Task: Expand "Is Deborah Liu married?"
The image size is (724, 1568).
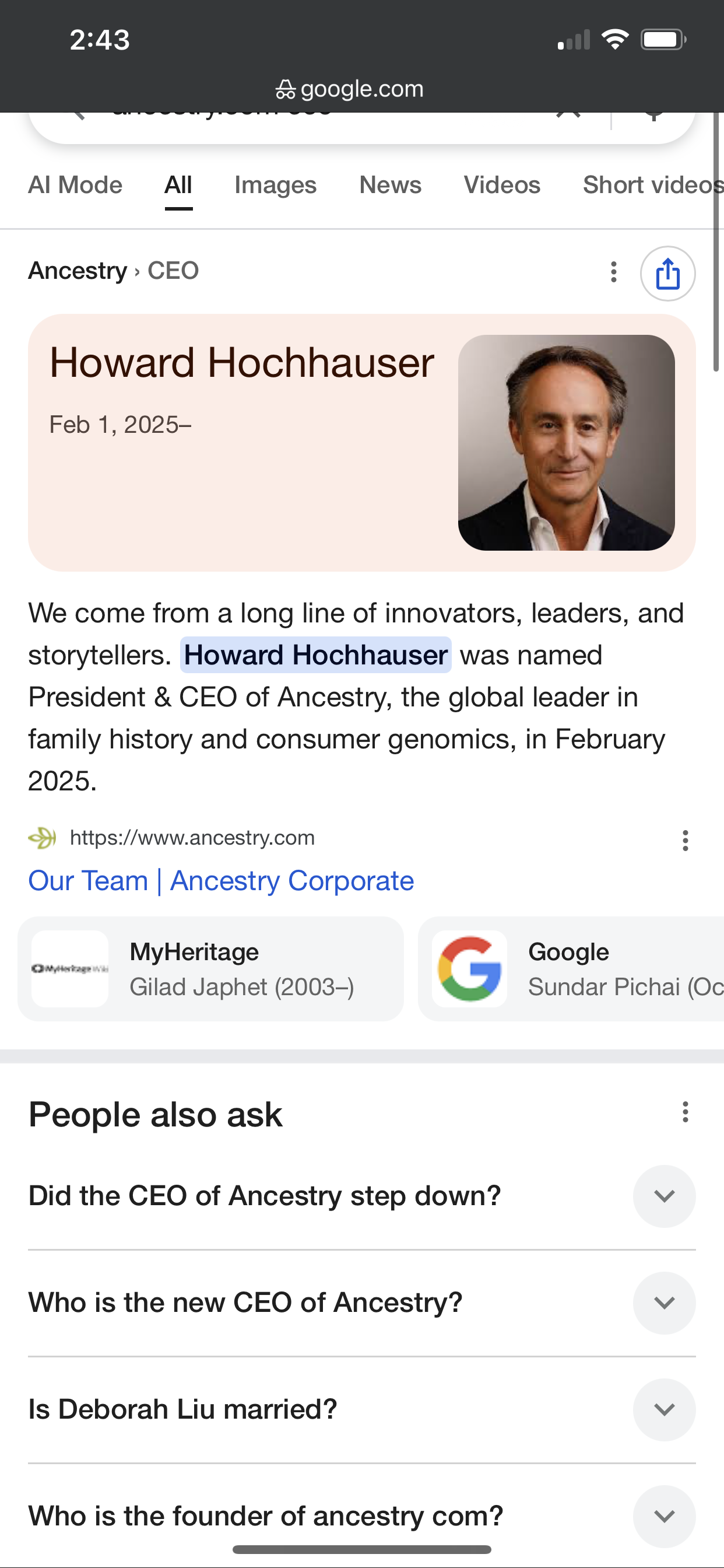Action: click(664, 1409)
